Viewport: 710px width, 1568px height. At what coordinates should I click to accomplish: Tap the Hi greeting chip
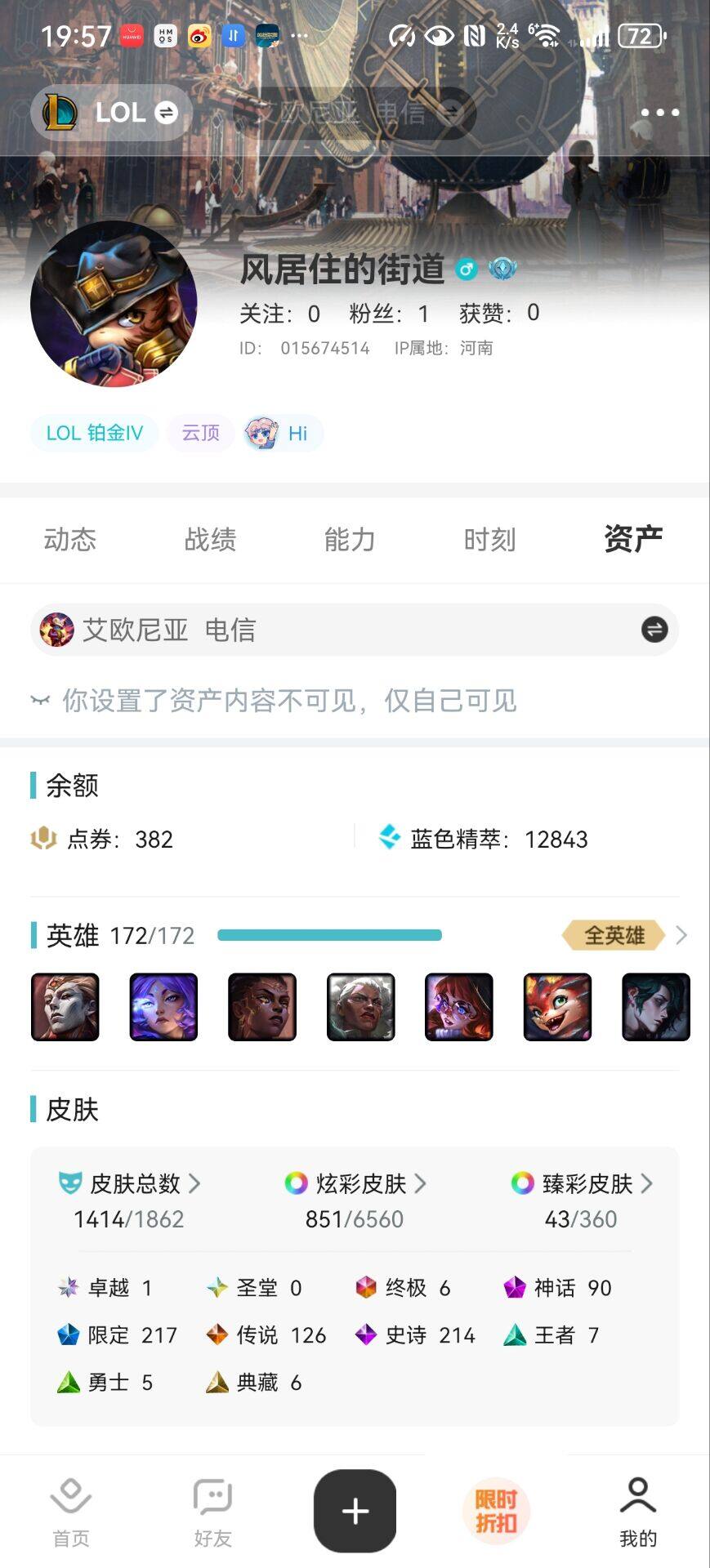283,433
